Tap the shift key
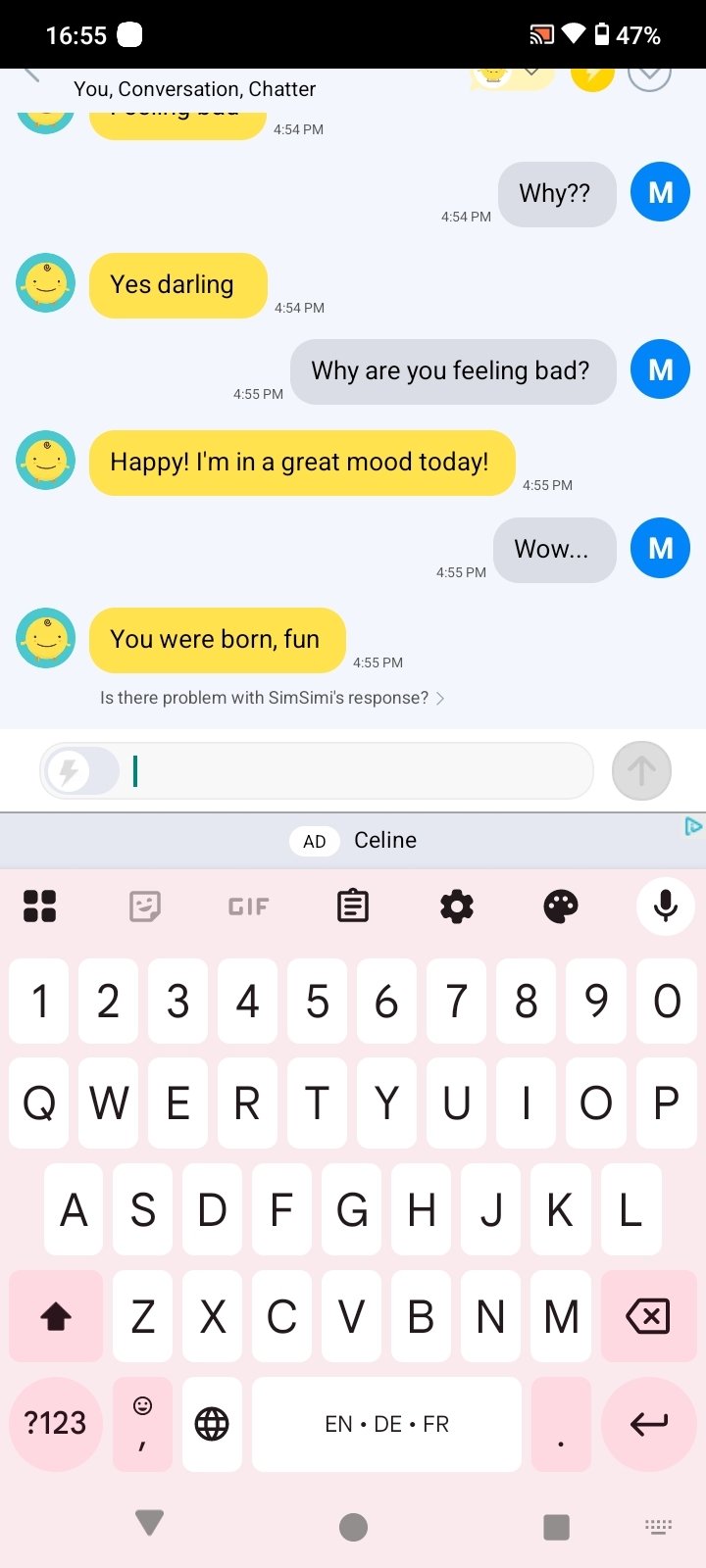The width and height of the screenshot is (706, 1568). click(x=56, y=1316)
